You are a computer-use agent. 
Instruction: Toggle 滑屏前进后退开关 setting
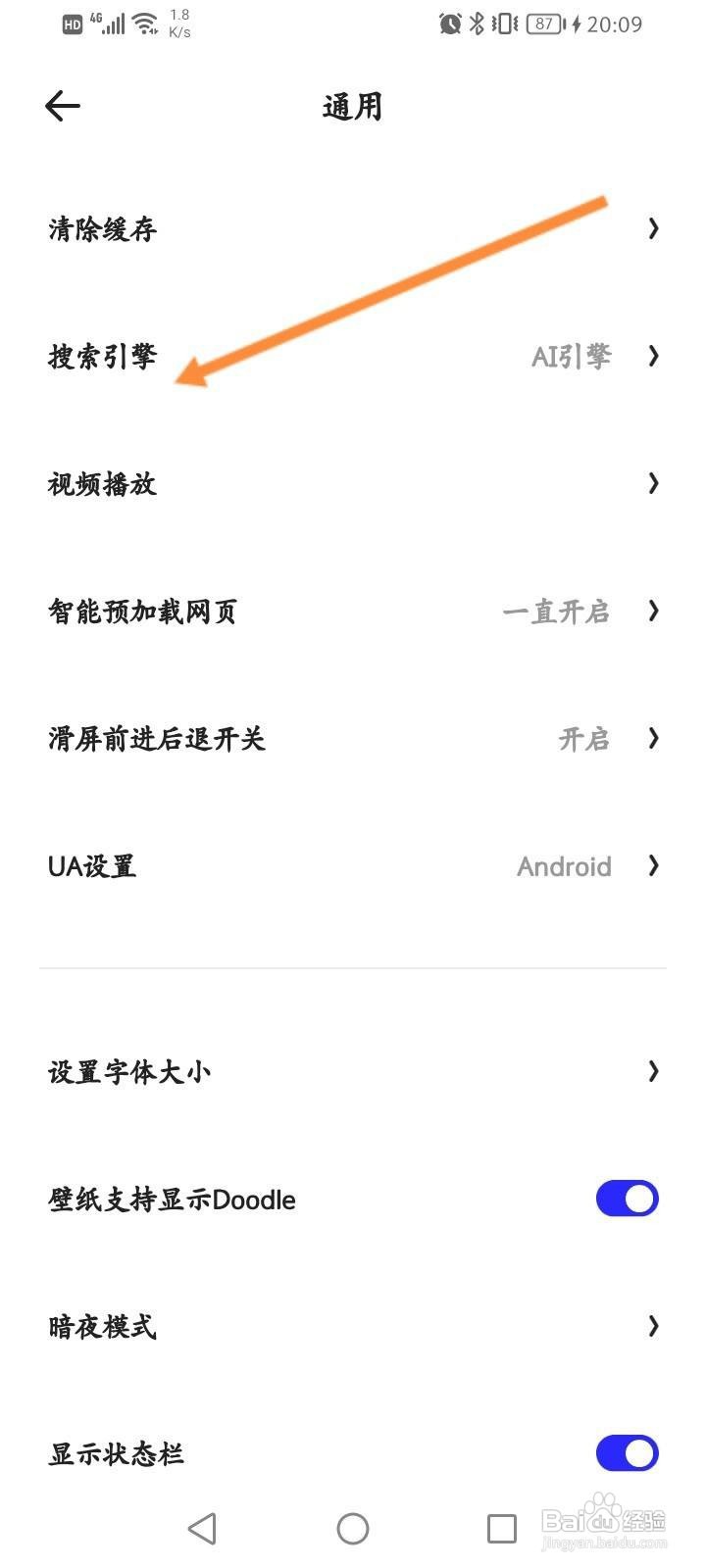[353, 739]
